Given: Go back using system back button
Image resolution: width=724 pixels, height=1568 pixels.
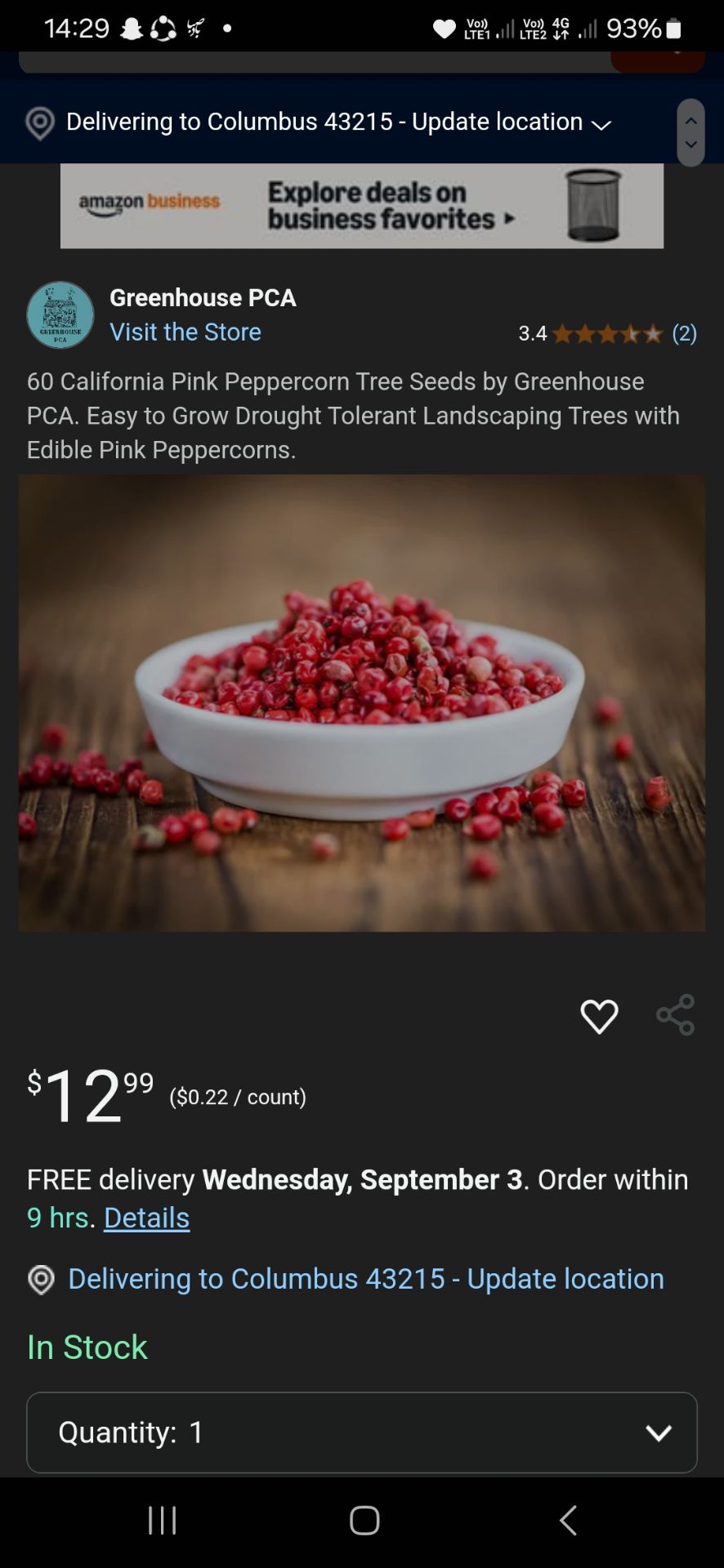Looking at the screenshot, I should [x=568, y=1521].
